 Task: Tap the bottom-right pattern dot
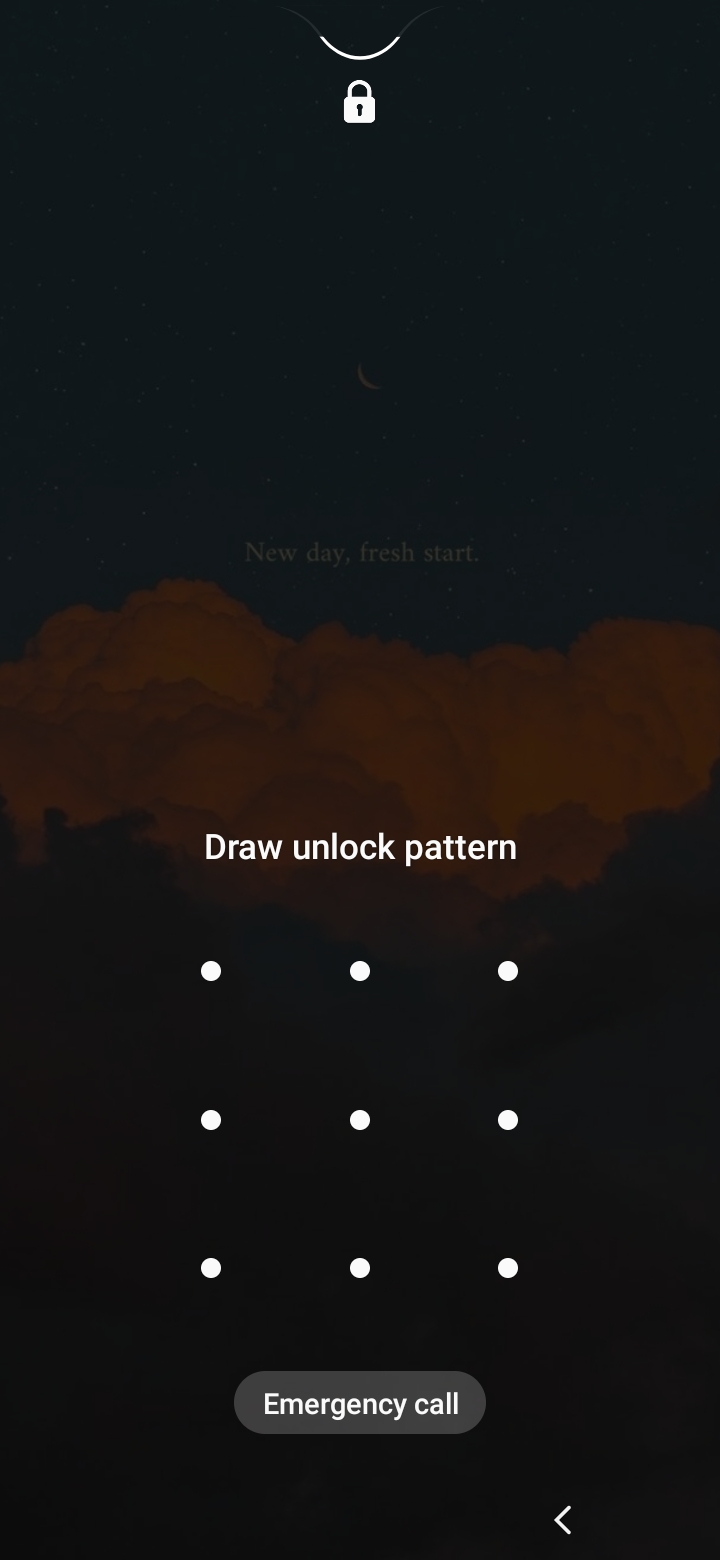tap(508, 1268)
